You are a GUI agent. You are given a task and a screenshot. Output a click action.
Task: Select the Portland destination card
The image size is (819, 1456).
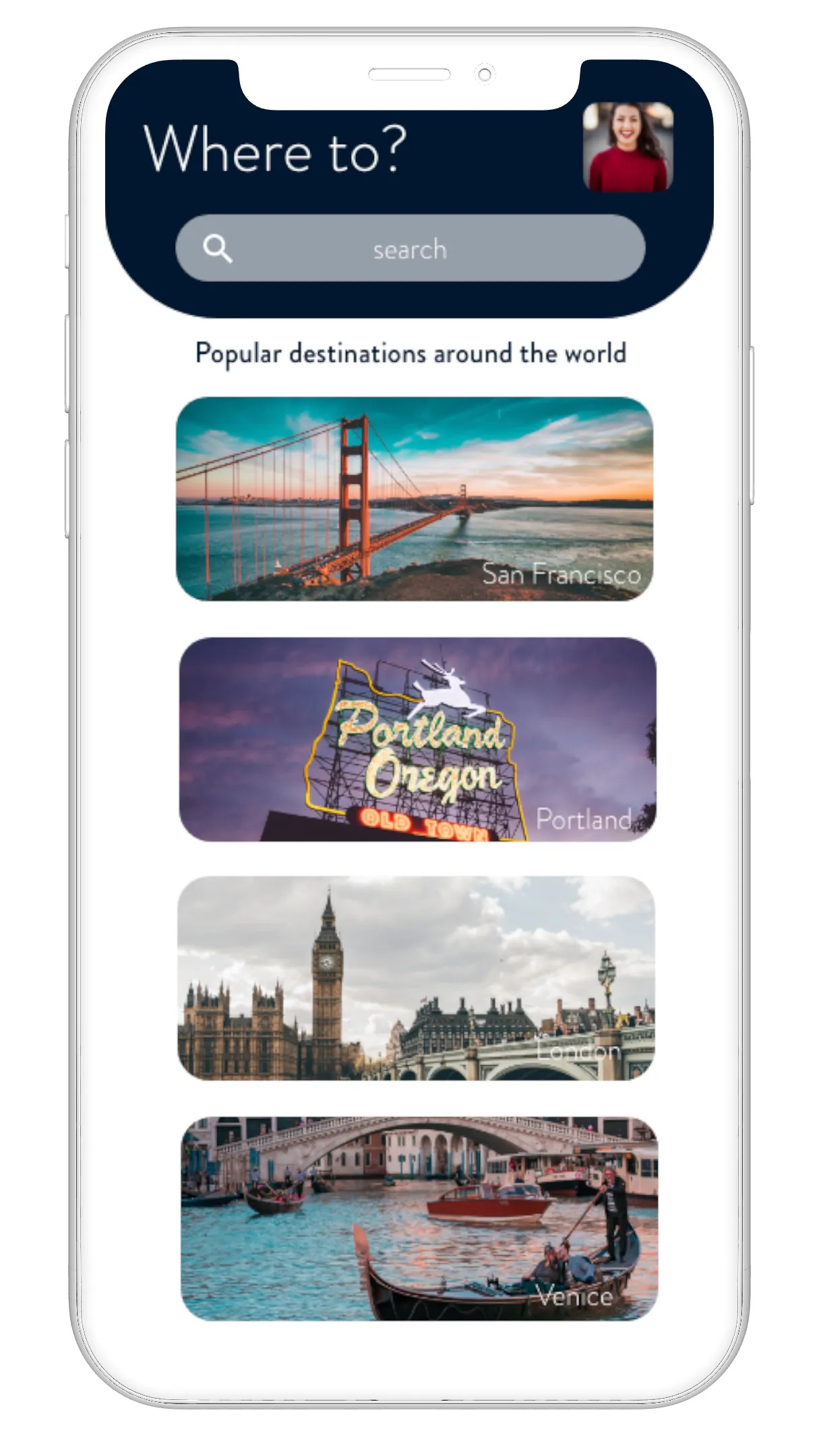click(x=417, y=739)
